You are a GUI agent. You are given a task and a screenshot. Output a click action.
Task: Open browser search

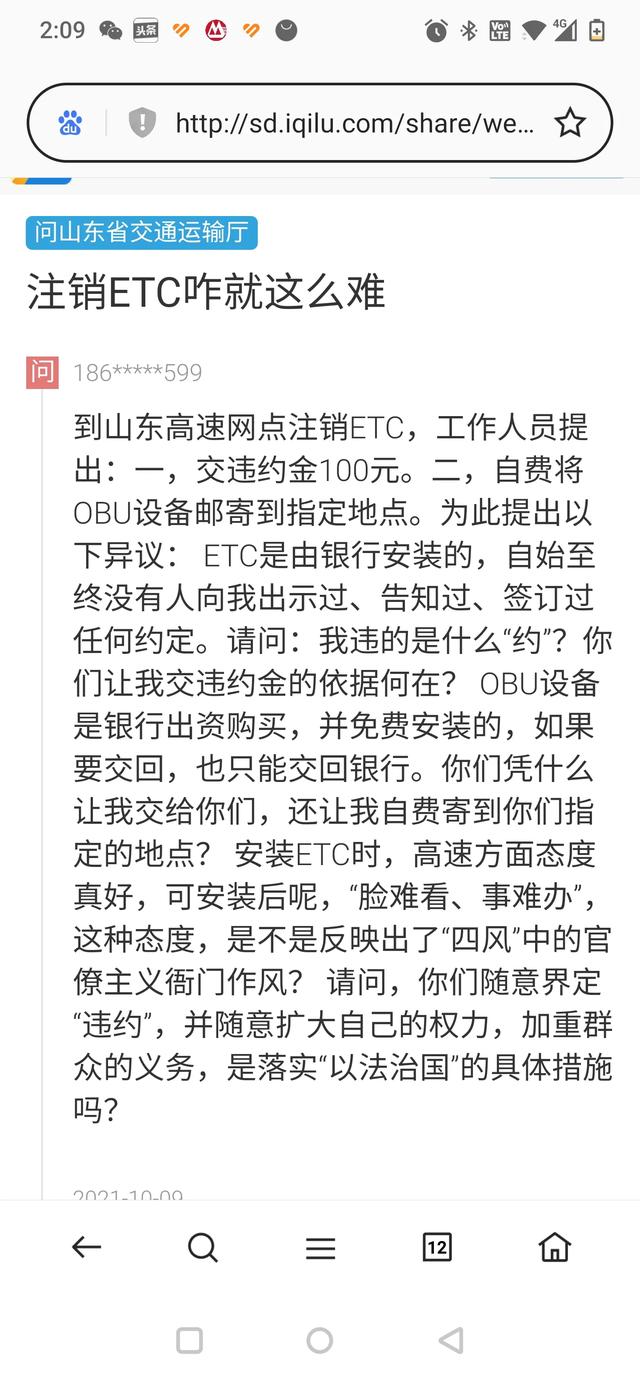pyautogui.click(x=203, y=1247)
